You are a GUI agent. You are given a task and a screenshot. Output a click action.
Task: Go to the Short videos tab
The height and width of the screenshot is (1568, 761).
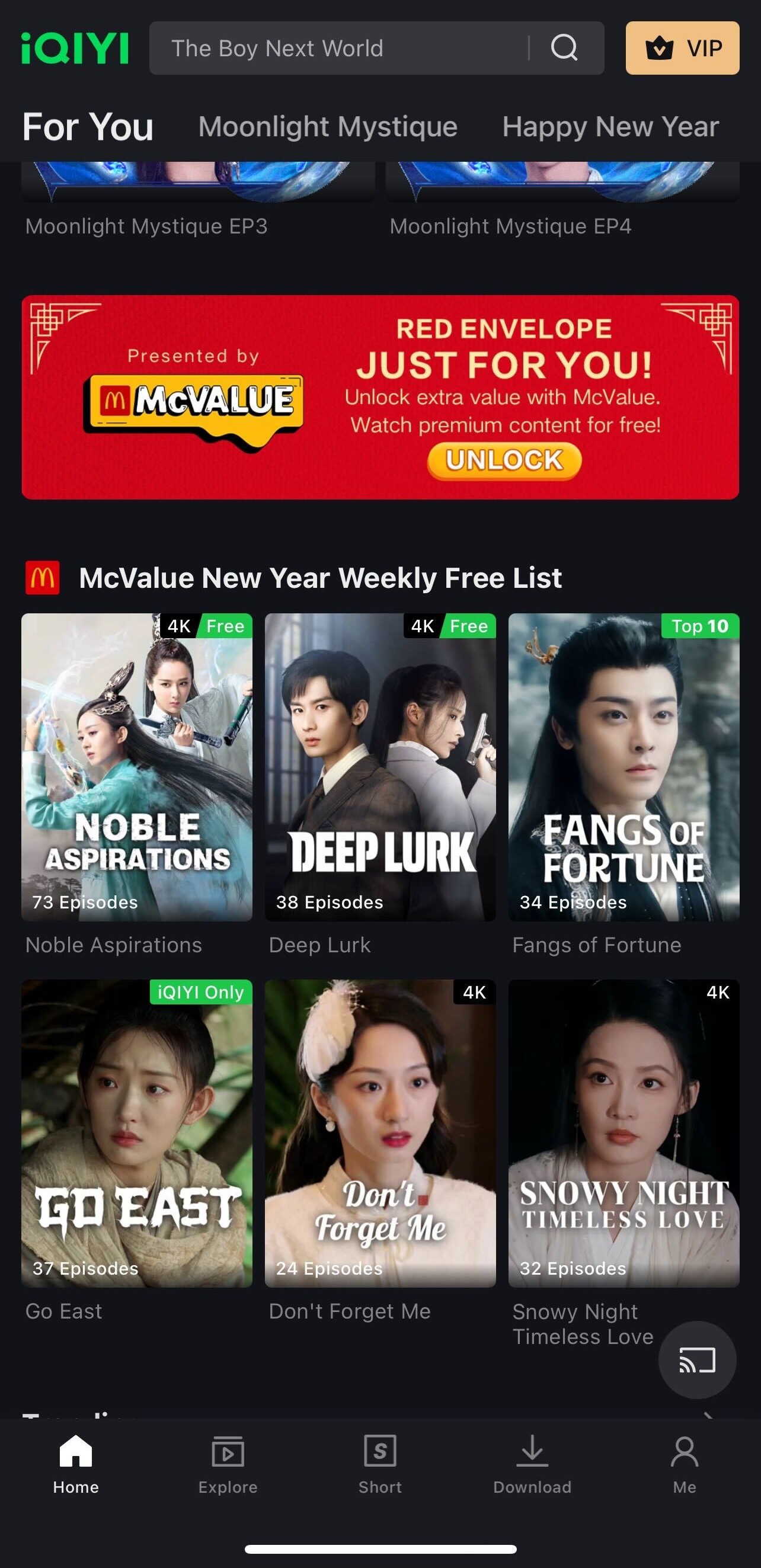tap(380, 1464)
